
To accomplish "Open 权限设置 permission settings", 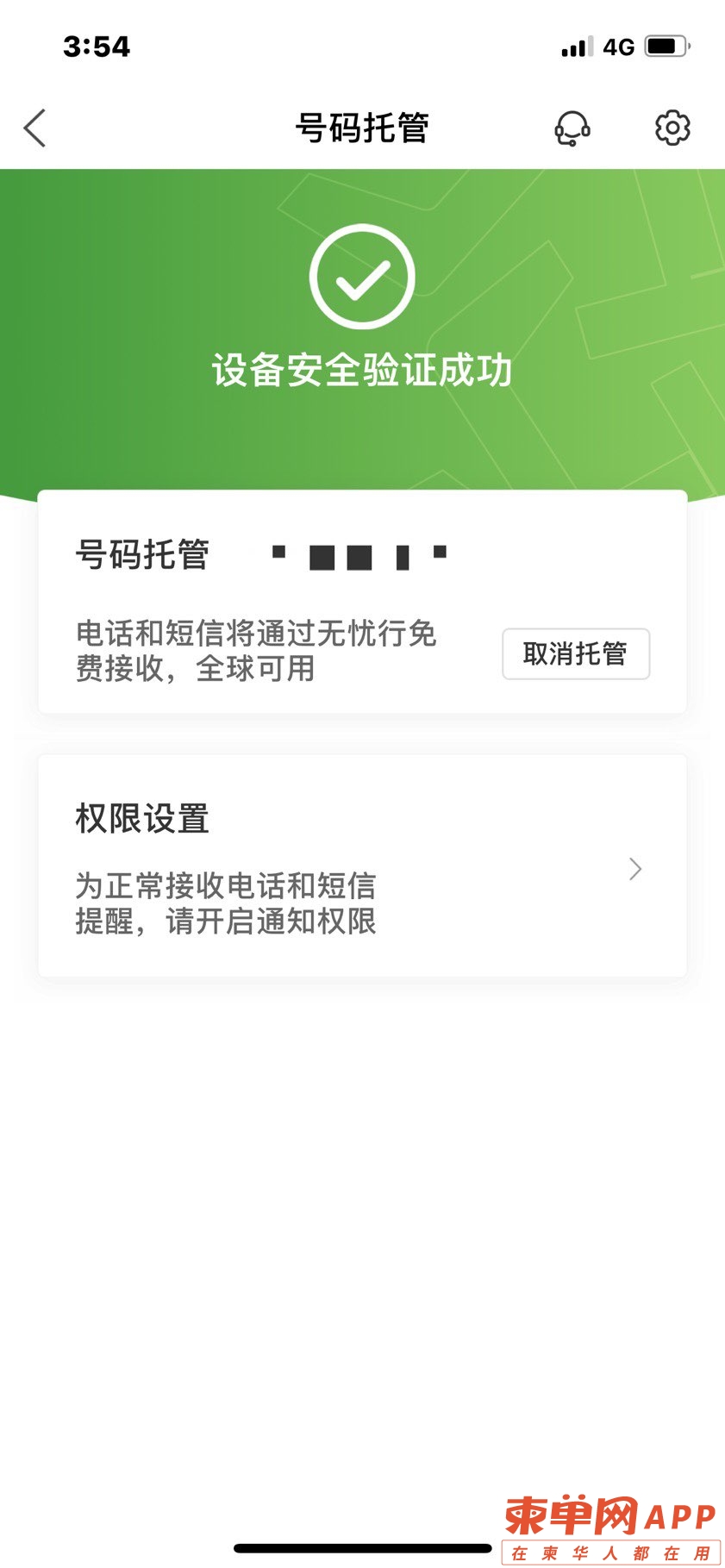I will 362,866.
